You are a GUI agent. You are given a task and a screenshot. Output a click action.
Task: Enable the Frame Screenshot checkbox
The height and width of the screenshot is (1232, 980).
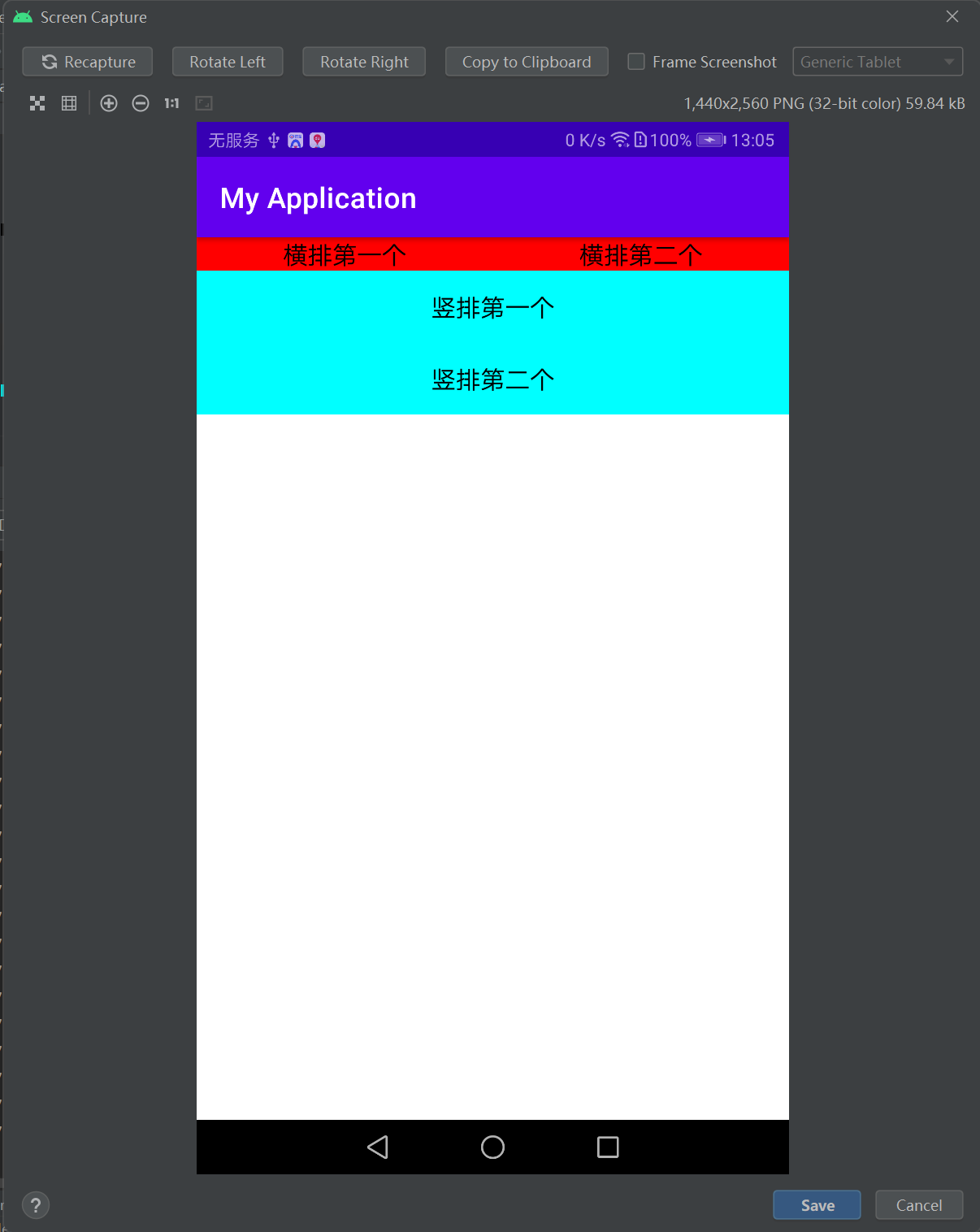(x=636, y=62)
